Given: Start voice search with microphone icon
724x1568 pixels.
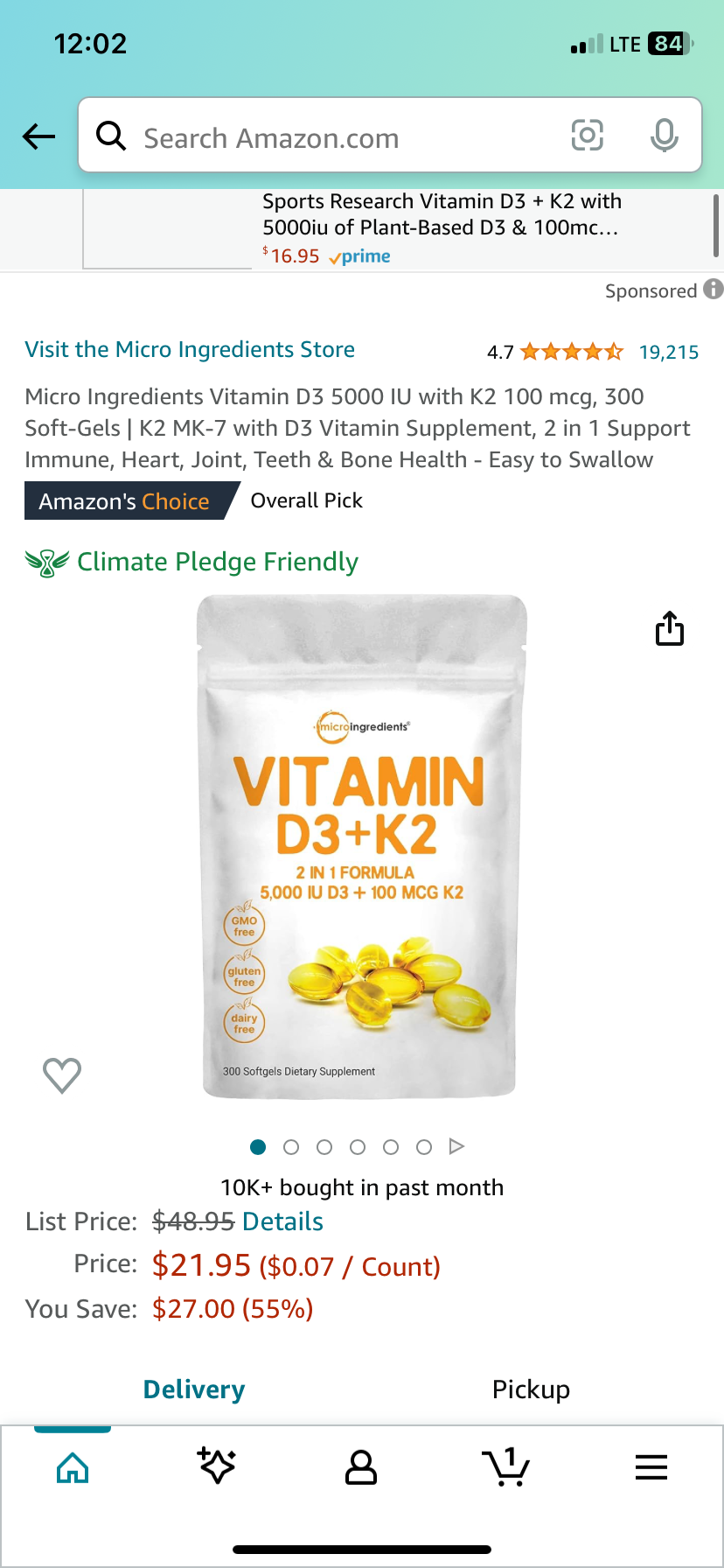Looking at the screenshot, I should point(664,136).
